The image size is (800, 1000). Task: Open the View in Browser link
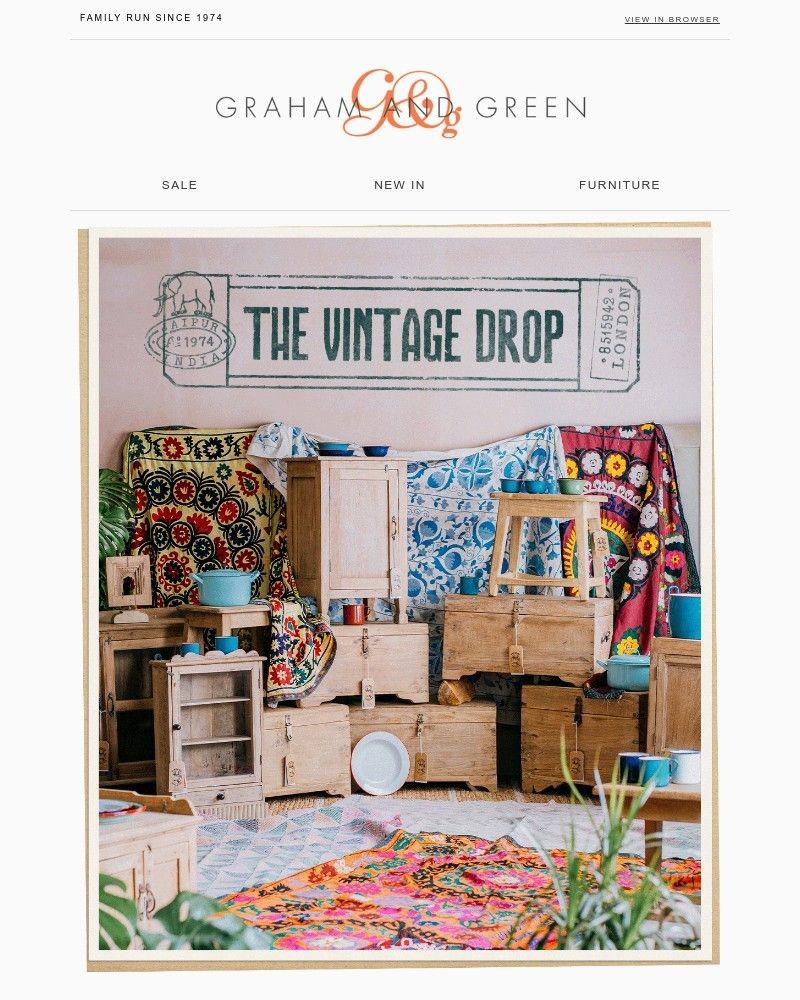672,19
